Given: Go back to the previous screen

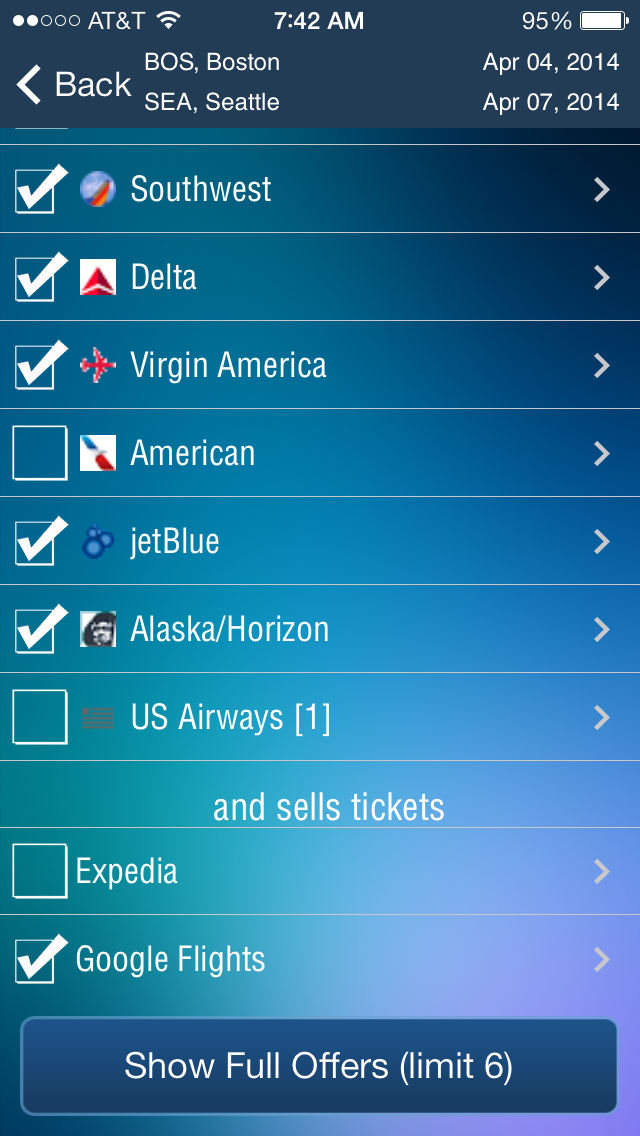Looking at the screenshot, I should pos(72,83).
